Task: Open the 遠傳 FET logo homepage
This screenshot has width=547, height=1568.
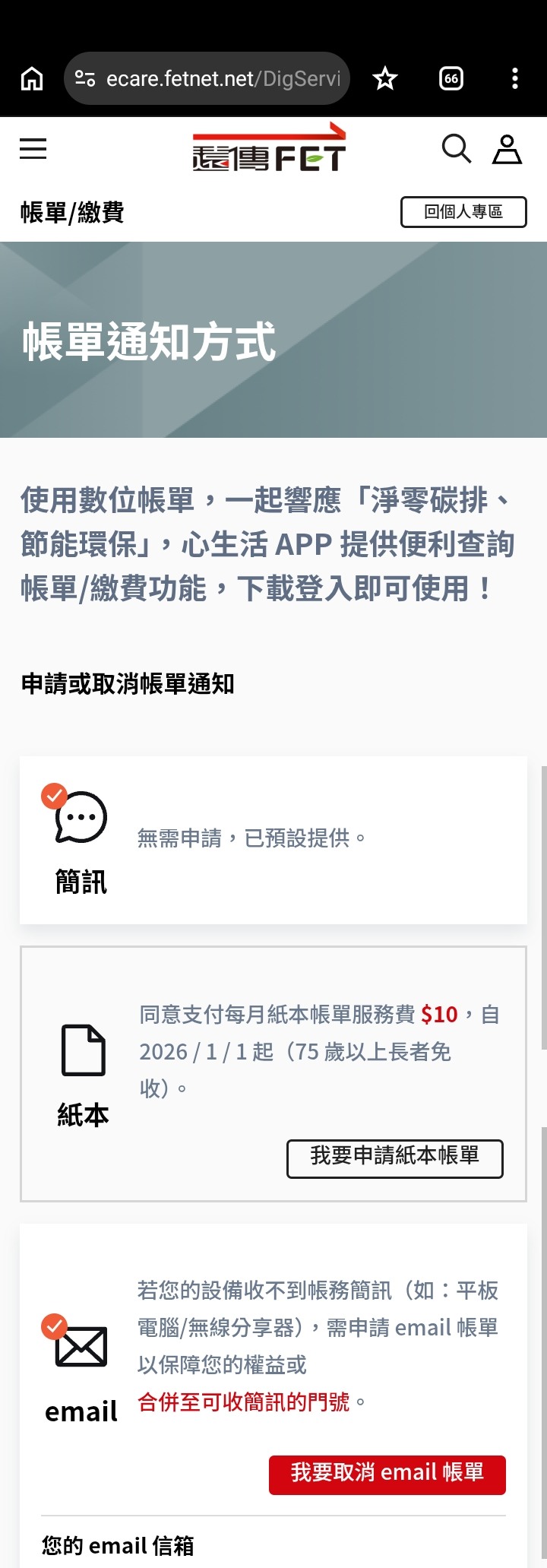Action: (x=269, y=147)
